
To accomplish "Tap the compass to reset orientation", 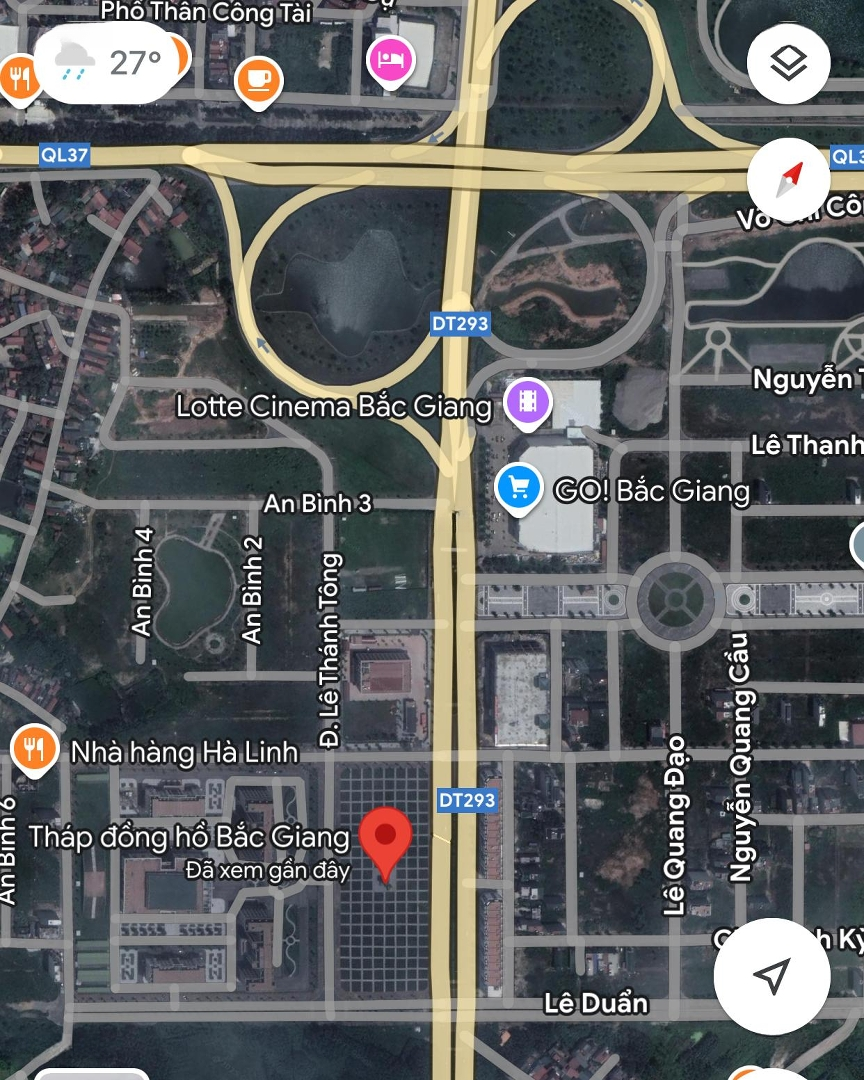I will tap(788, 180).
